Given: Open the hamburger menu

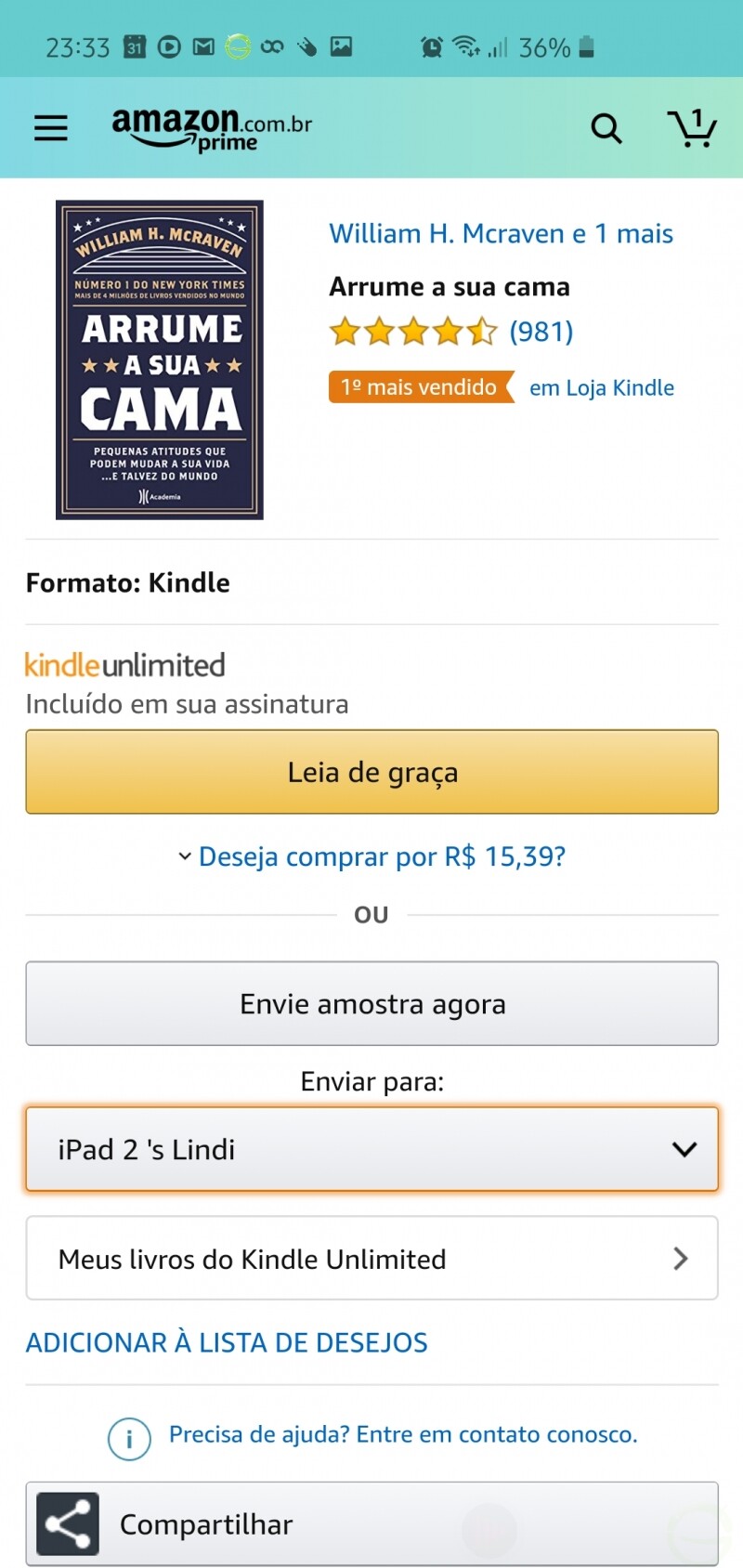Looking at the screenshot, I should [51, 127].
